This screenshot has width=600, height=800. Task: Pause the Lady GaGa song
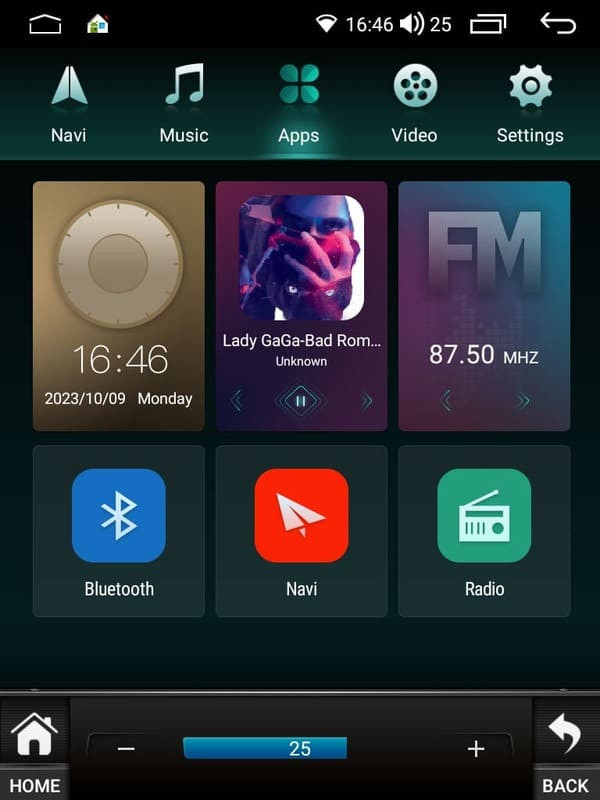coord(301,402)
